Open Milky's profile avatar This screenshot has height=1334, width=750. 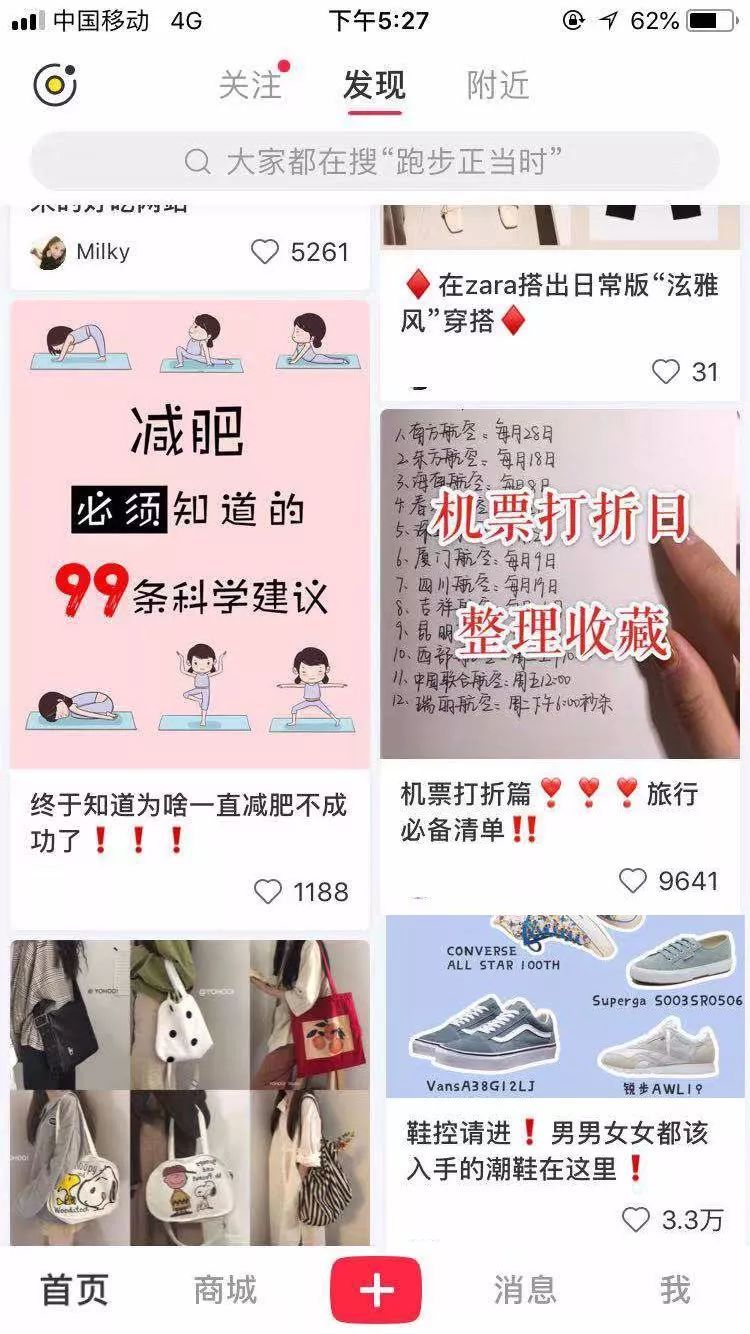point(48,252)
